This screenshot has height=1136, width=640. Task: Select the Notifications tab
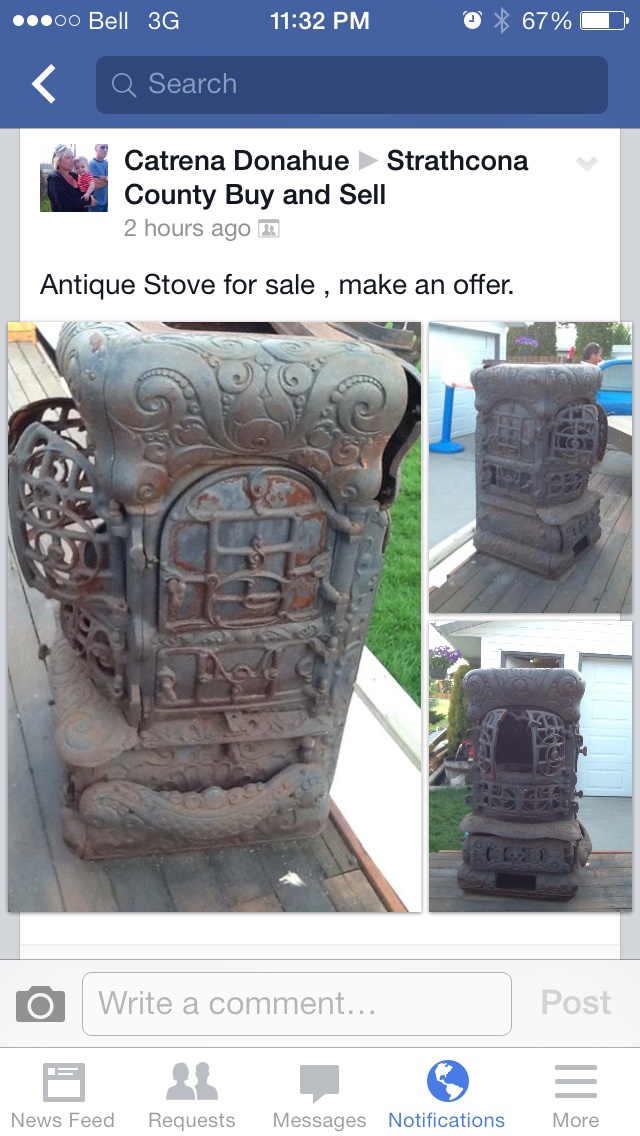[446, 1095]
